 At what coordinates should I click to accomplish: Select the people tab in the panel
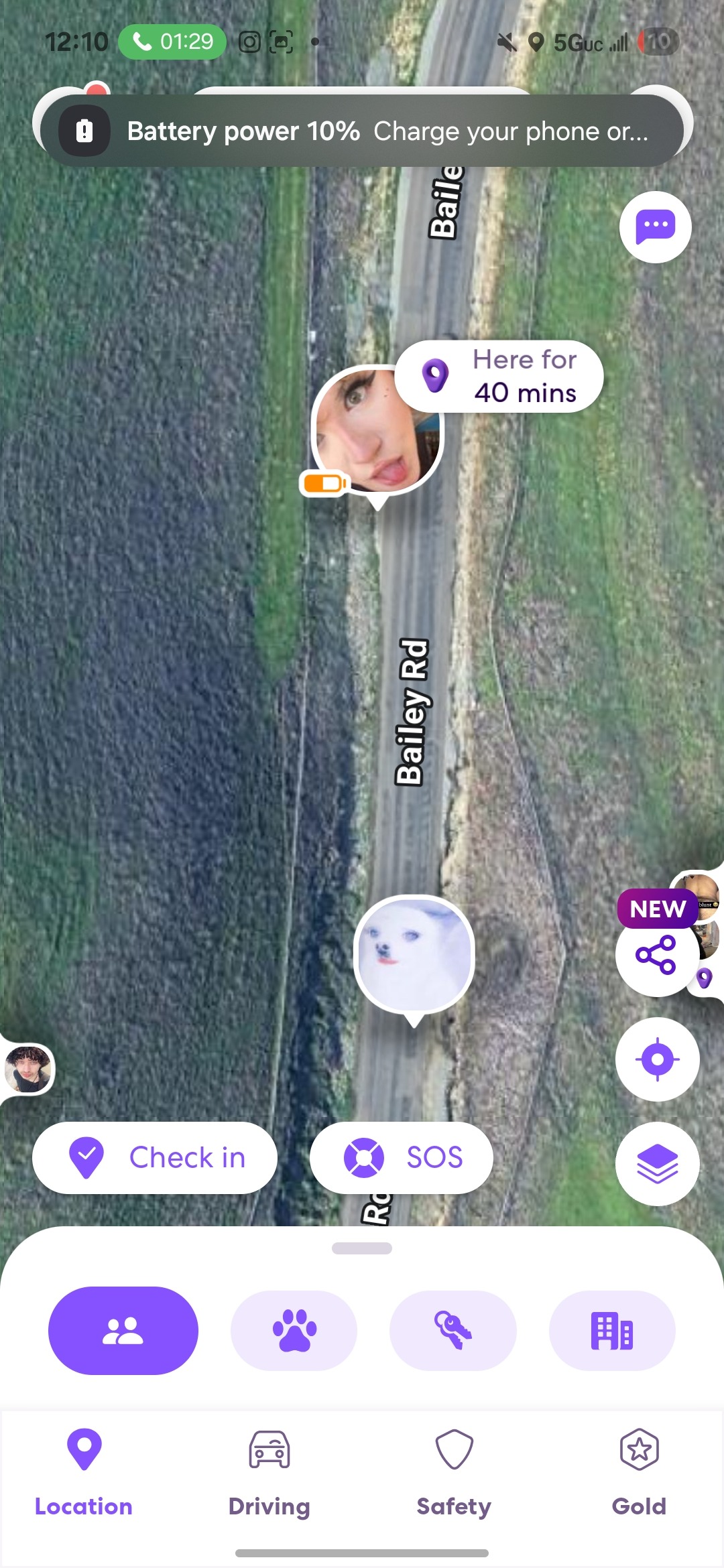(x=123, y=1330)
